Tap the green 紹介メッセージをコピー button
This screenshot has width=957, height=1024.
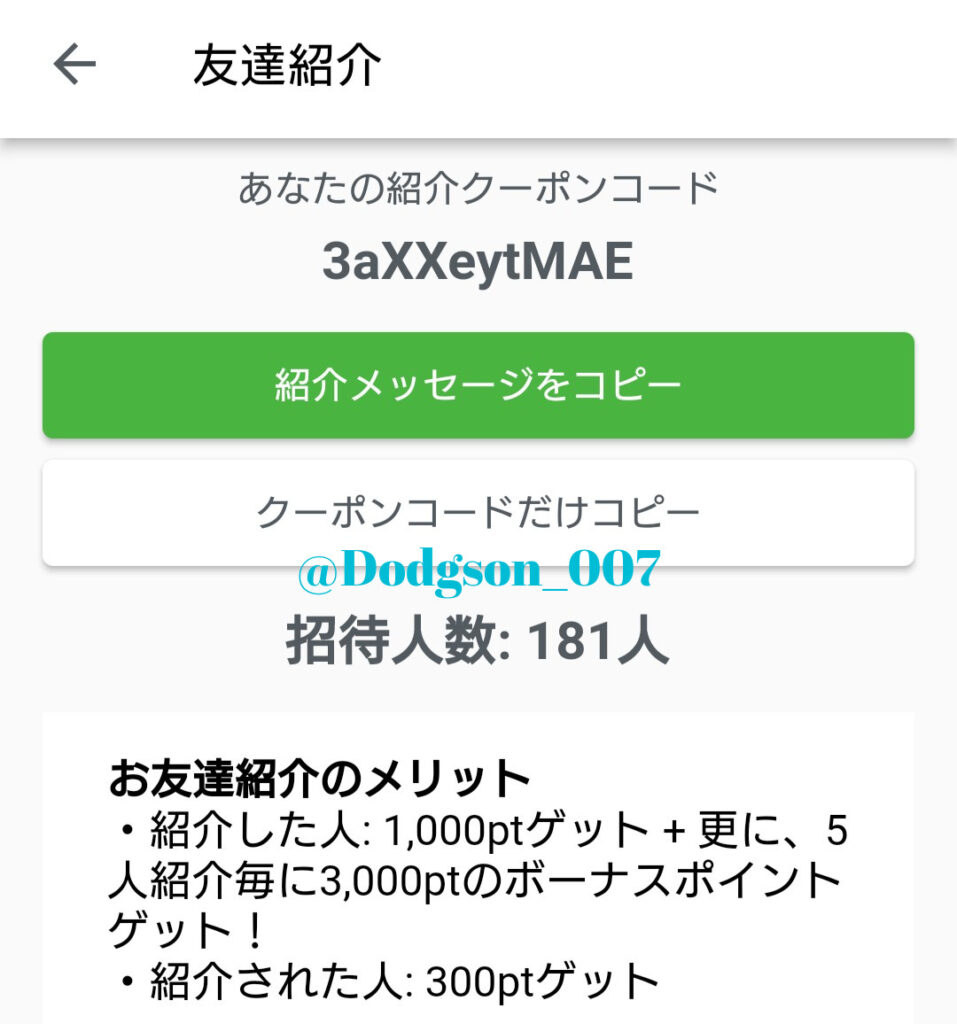478,385
